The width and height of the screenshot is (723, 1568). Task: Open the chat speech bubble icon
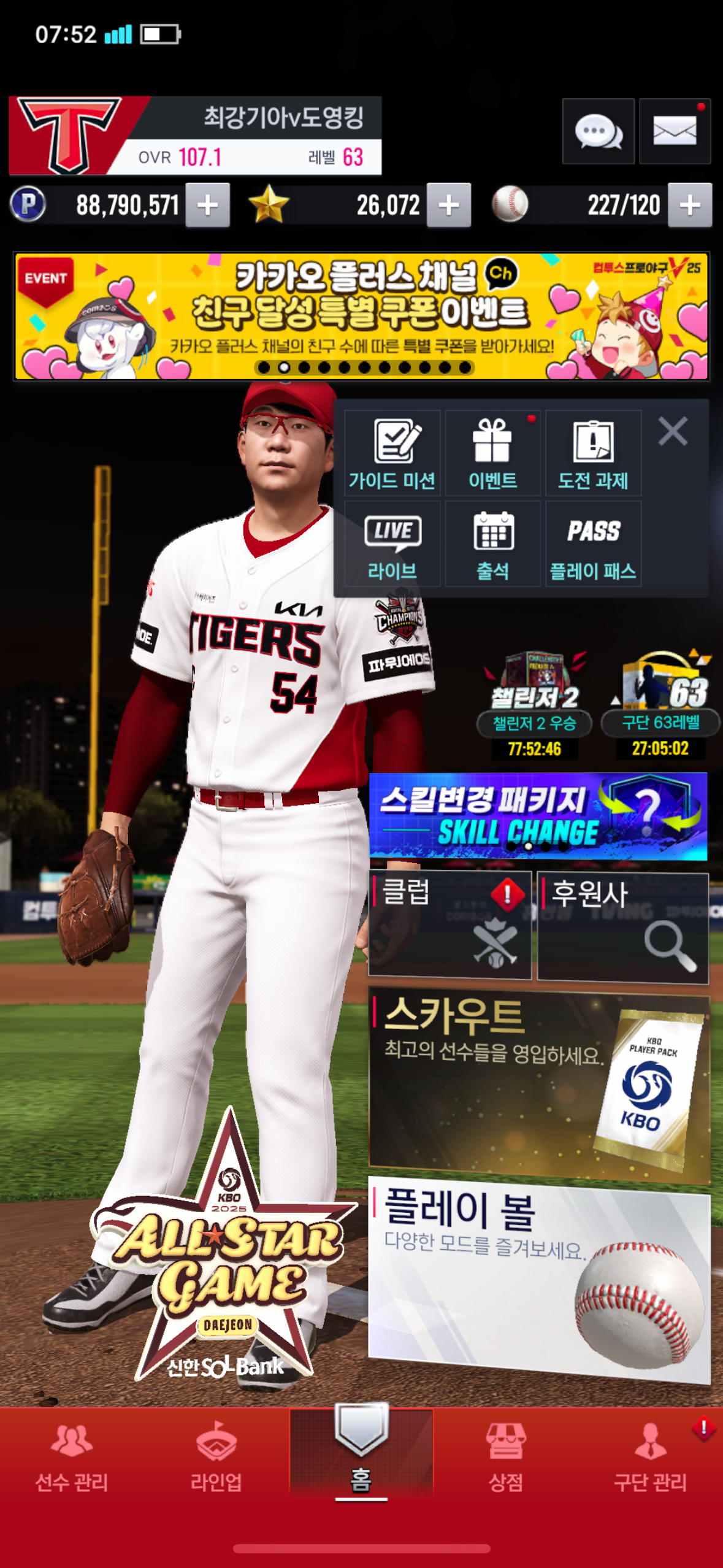pyautogui.click(x=598, y=131)
